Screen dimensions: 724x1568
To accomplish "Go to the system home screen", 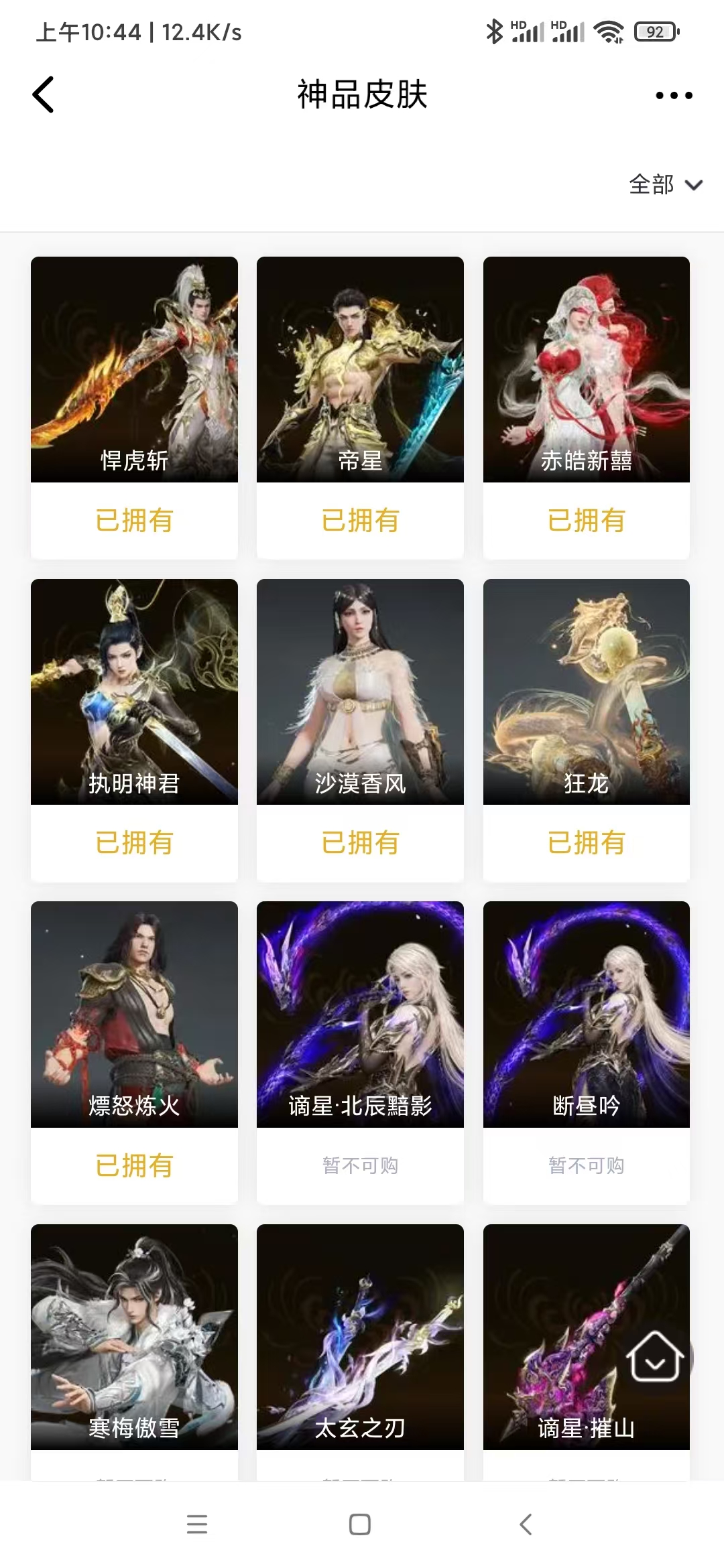I will pos(360,1524).
